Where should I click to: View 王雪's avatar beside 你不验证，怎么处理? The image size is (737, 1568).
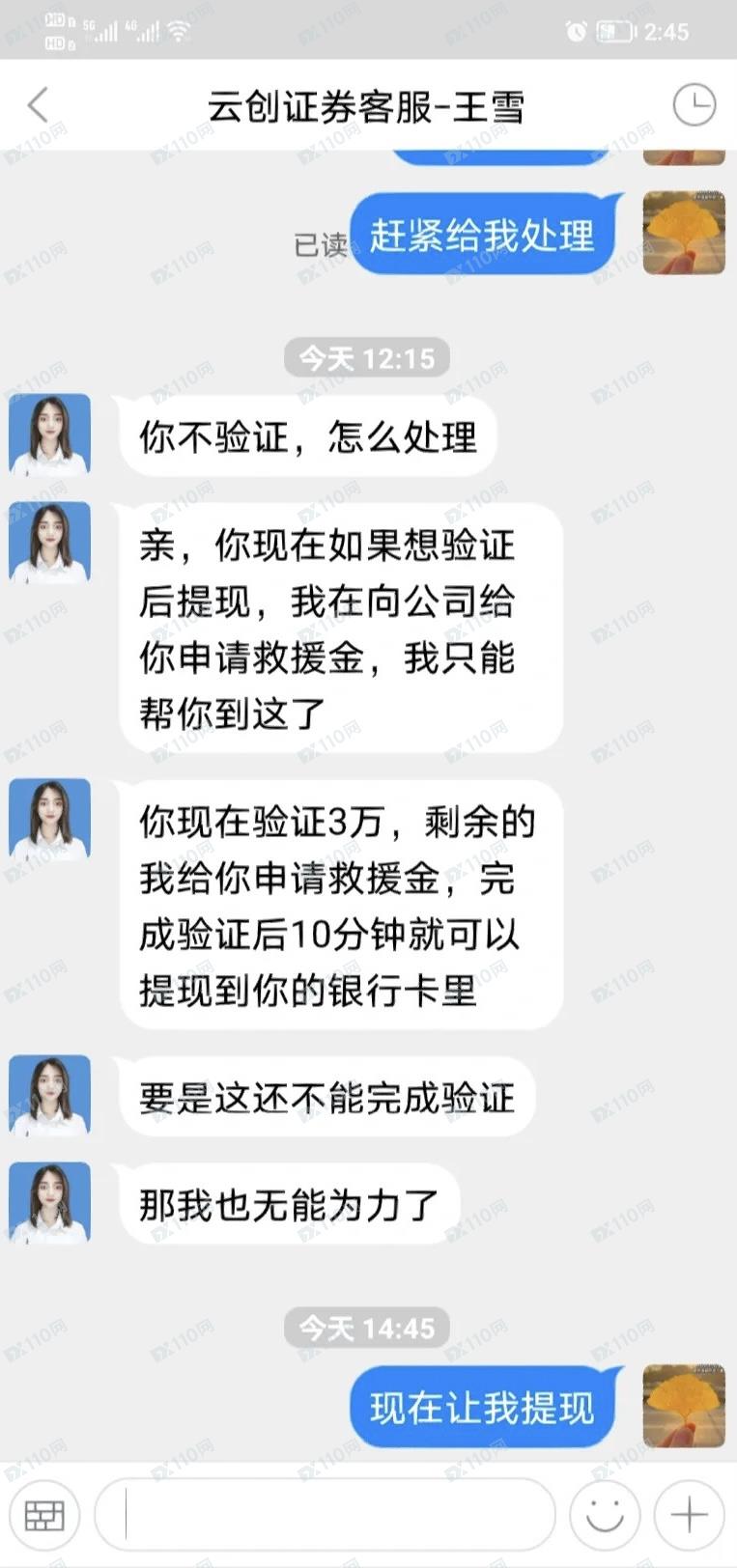pyautogui.click(x=49, y=434)
